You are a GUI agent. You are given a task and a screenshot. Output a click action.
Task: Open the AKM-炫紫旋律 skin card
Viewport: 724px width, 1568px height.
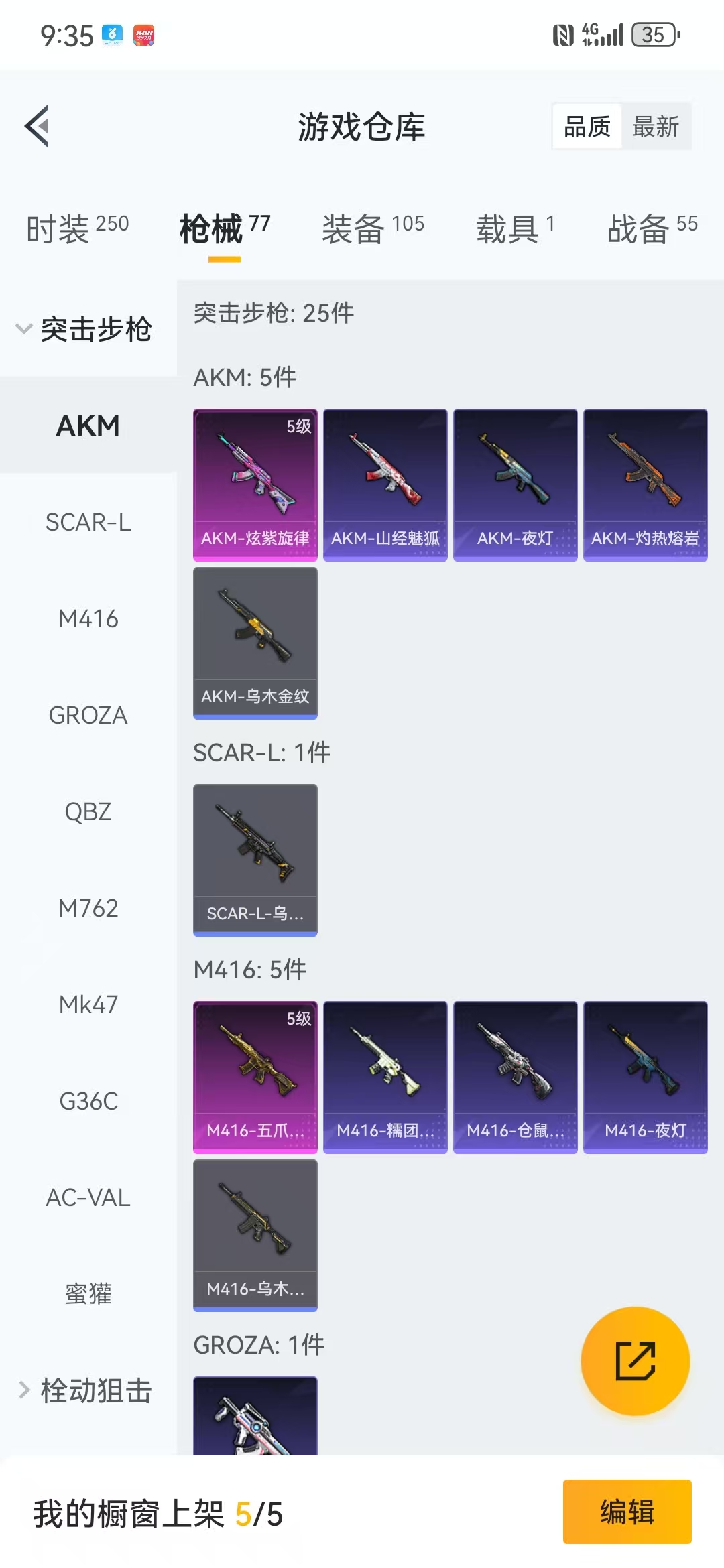coord(255,484)
